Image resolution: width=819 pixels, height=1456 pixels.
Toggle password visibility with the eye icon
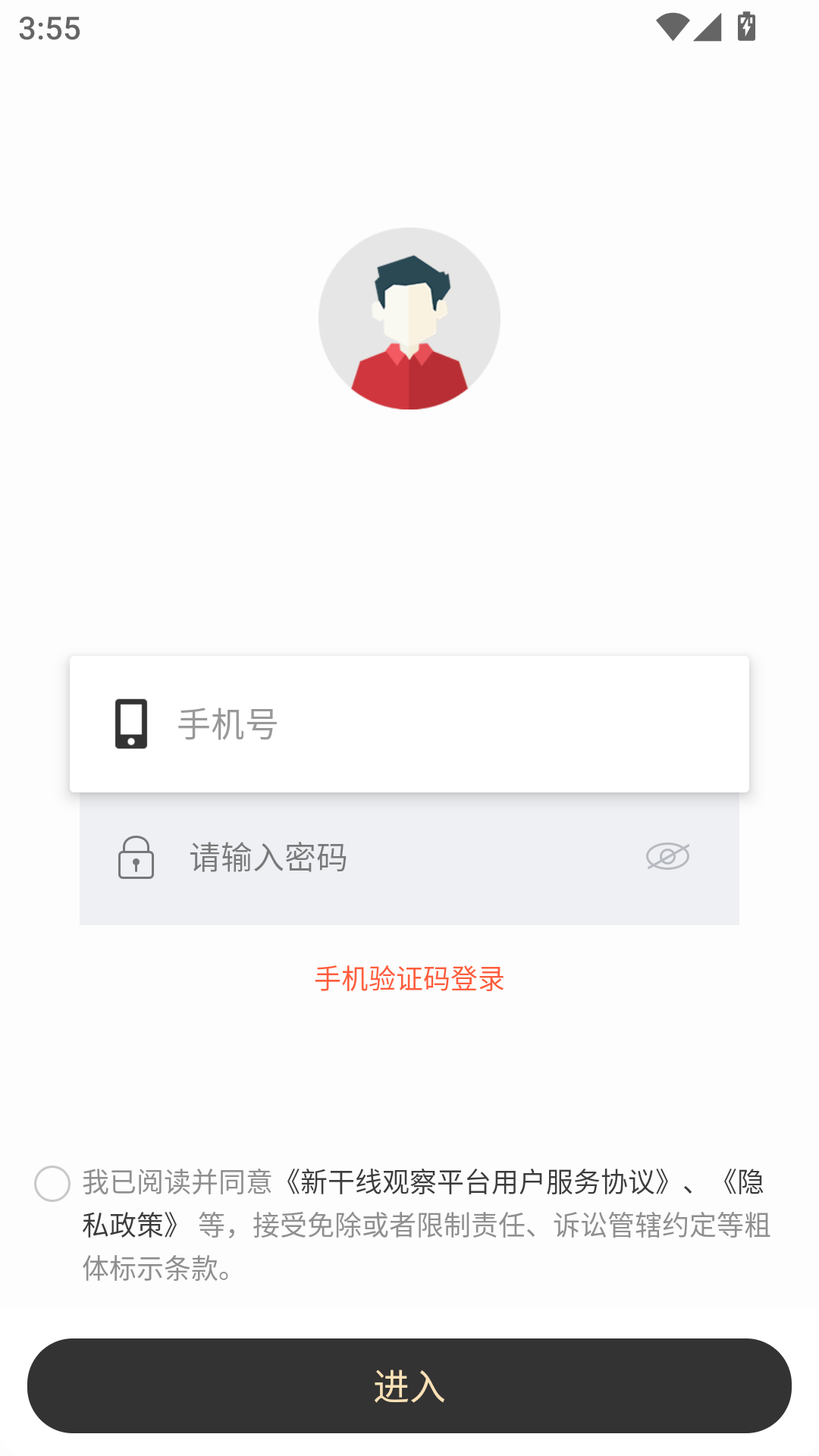(666, 857)
